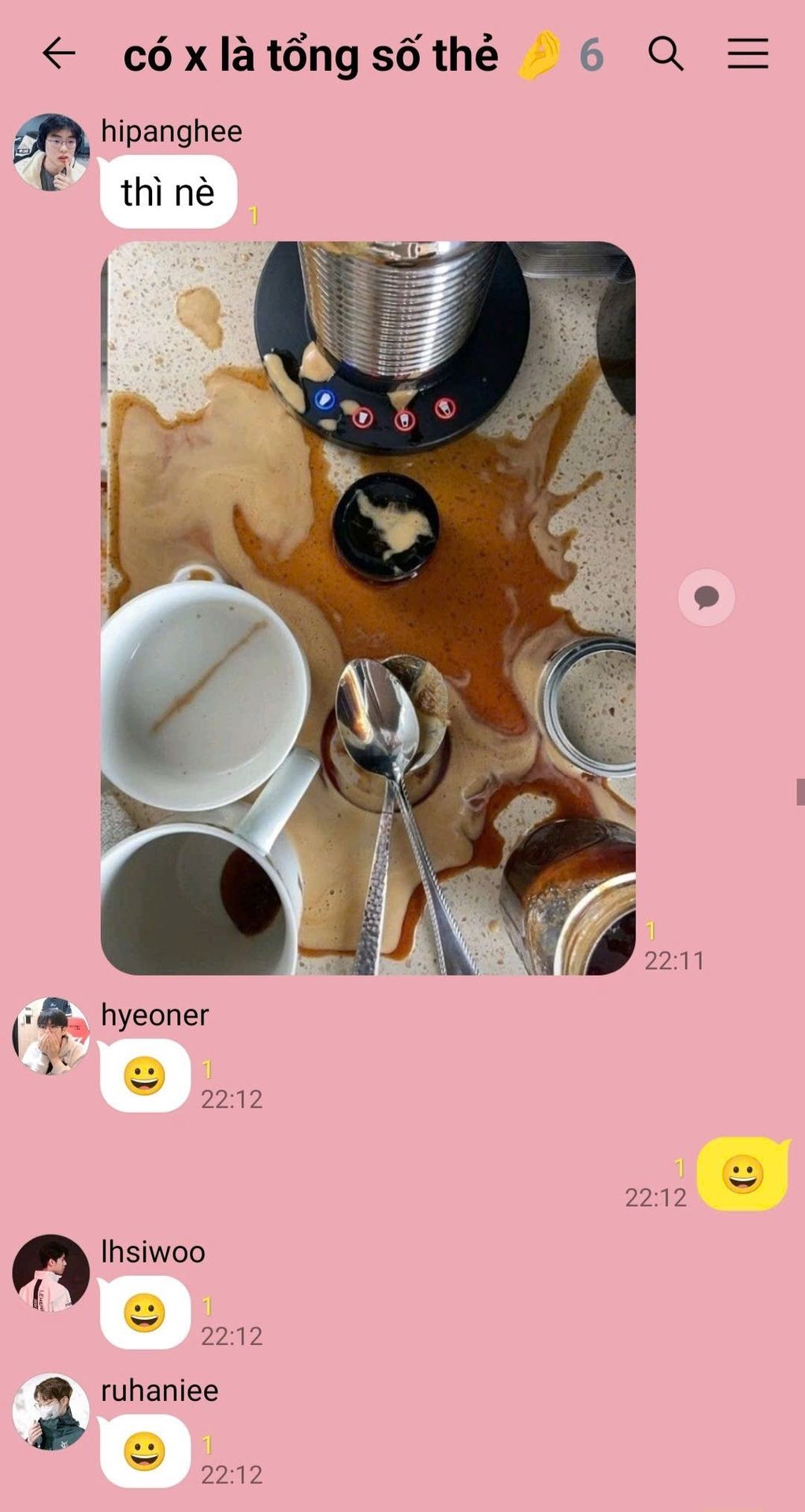Open ruhaniee's profile avatar
805x1512 pixels.
tap(51, 1411)
